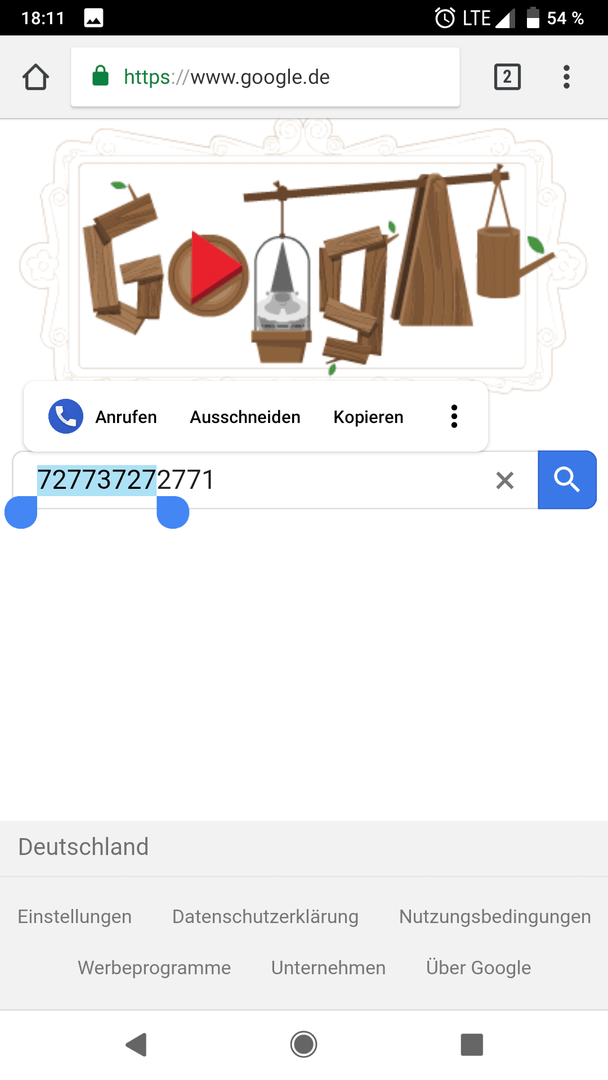View the Nutzungsbedingungen

[495, 916]
